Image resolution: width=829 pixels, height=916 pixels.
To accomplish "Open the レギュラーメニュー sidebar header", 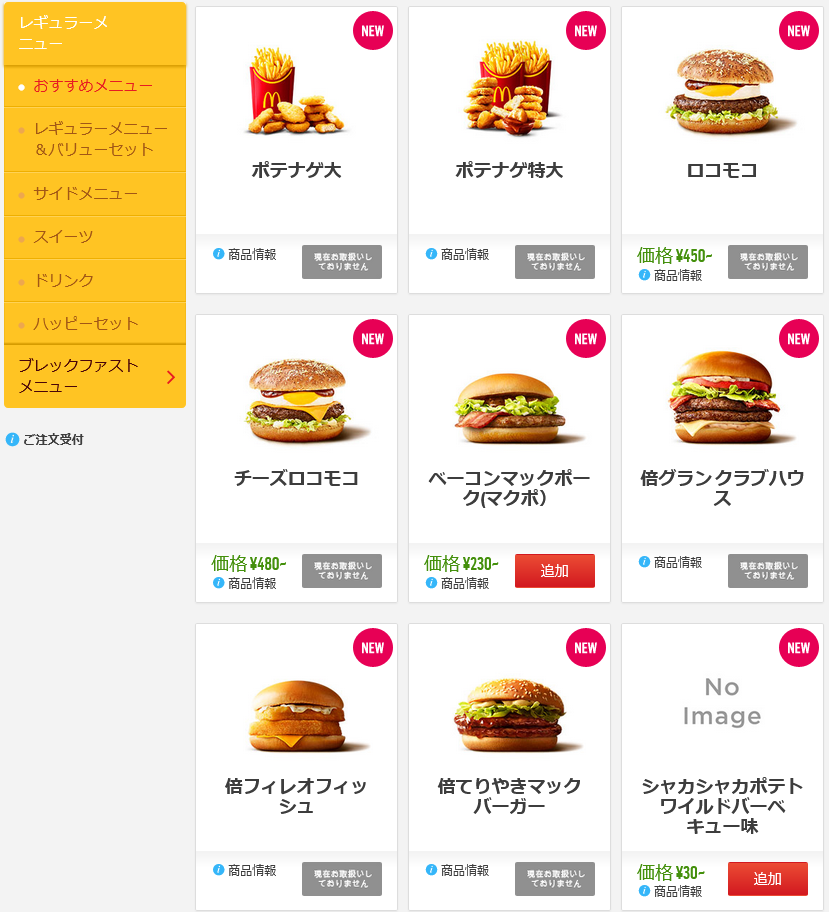I will coord(95,33).
